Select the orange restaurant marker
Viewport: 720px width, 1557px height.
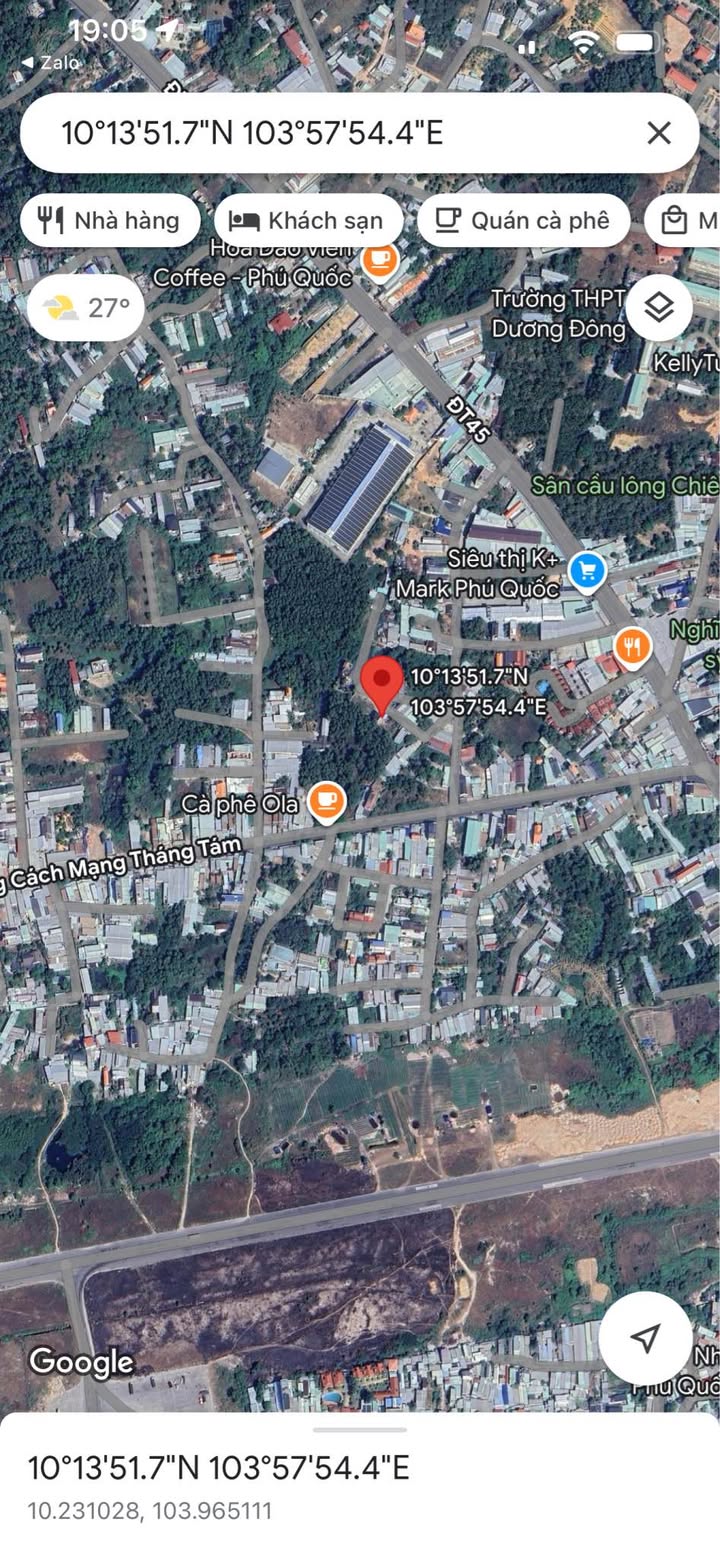pyautogui.click(x=632, y=647)
